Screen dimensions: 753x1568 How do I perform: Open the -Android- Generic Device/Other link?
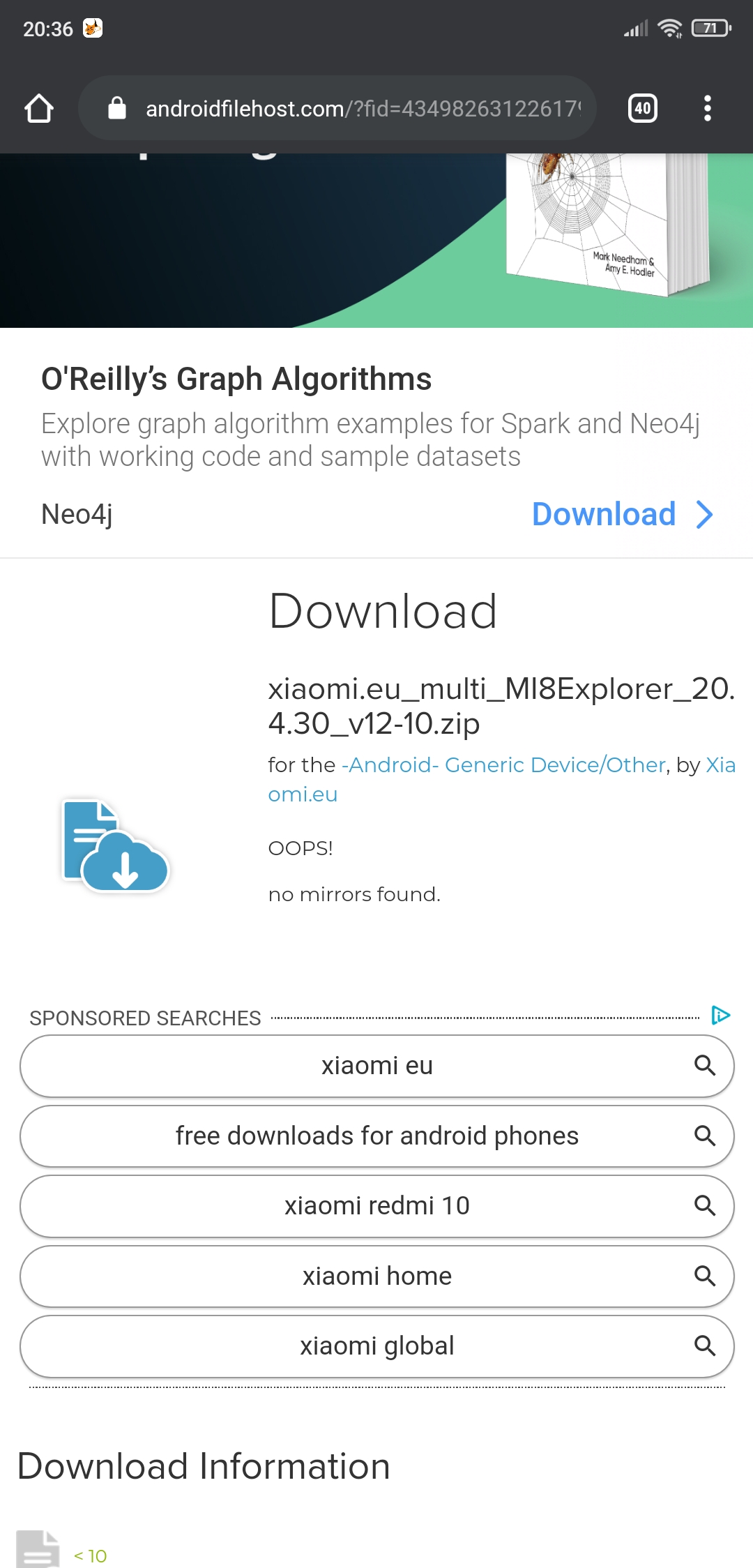(503, 765)
